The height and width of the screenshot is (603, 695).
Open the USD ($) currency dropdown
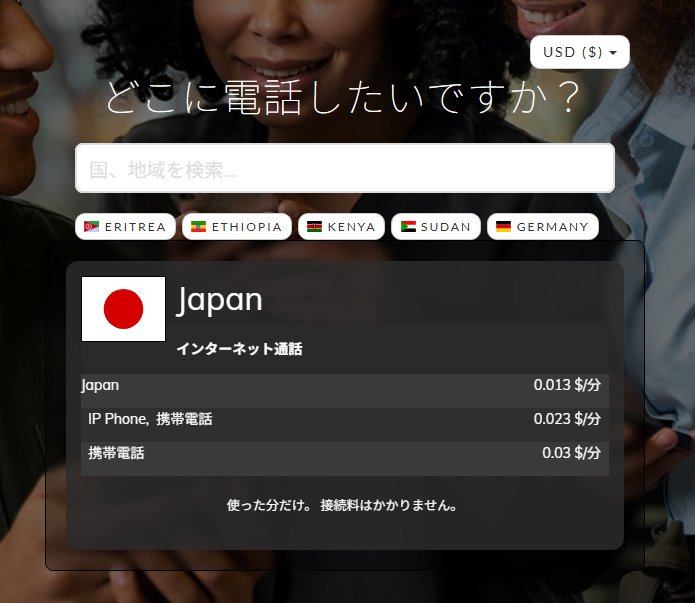click(x=579, y=52)
